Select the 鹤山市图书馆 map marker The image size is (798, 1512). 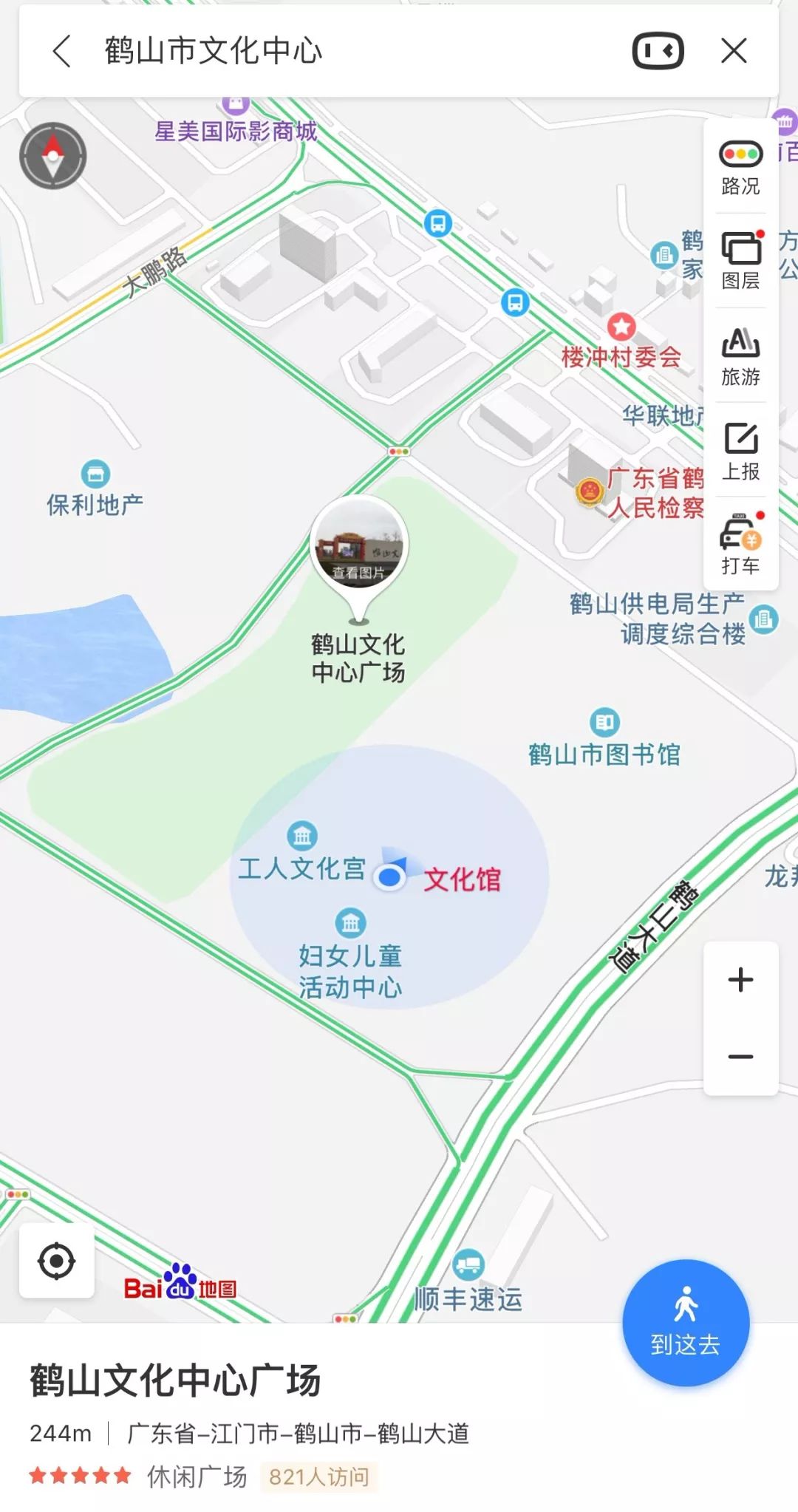click(604, 740)
